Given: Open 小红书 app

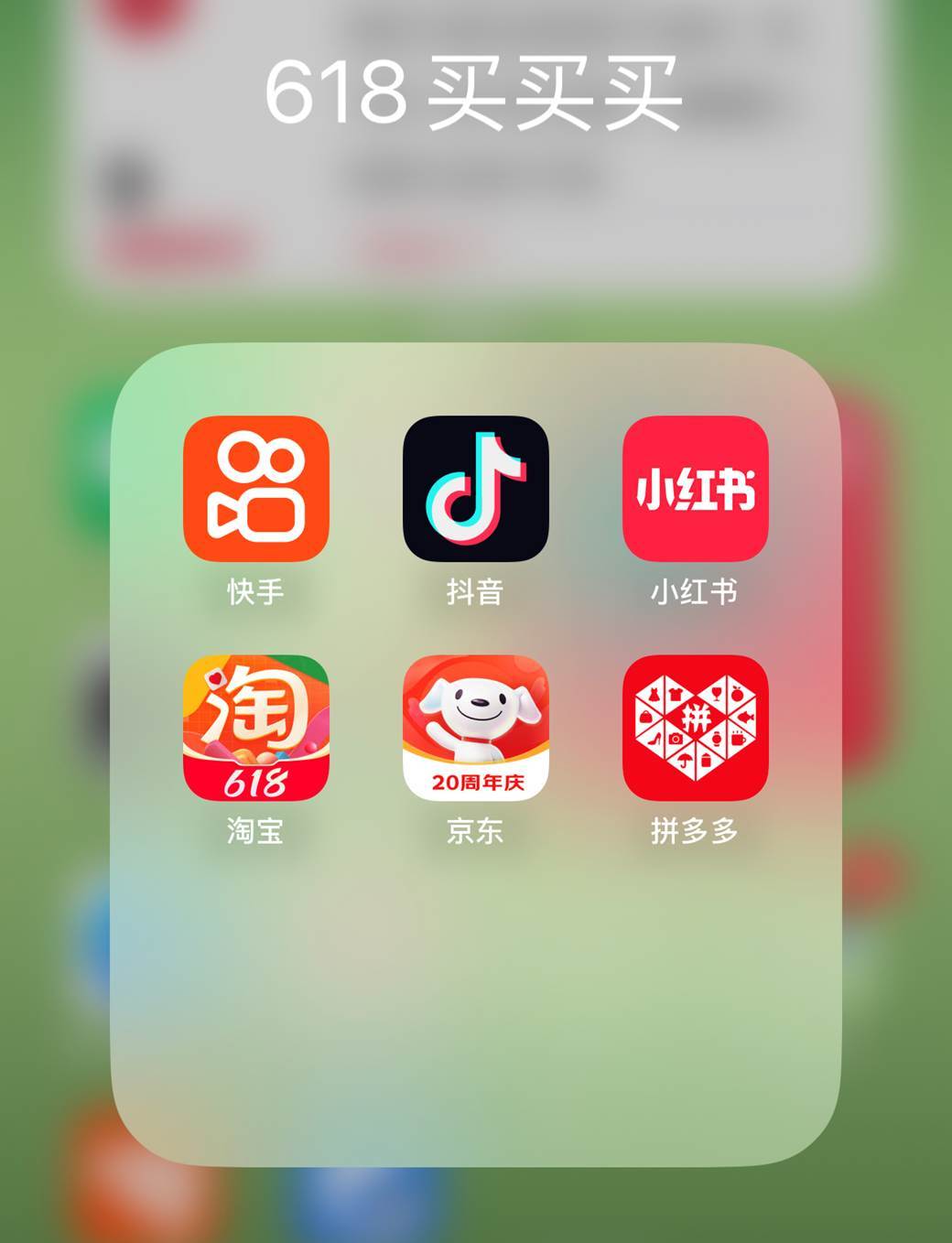Looking at the screenshot, I should [695, 489].
